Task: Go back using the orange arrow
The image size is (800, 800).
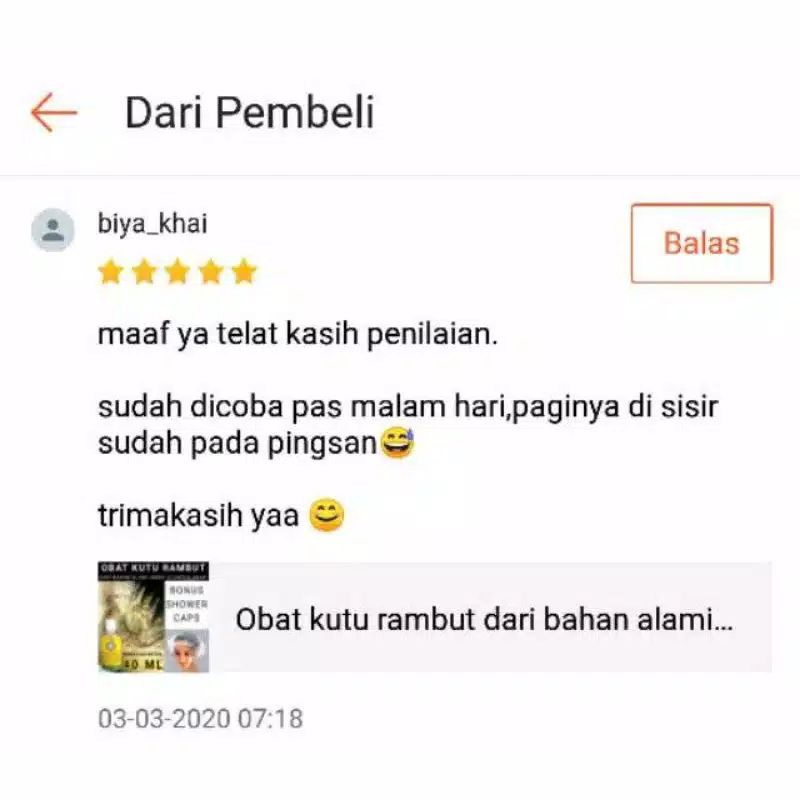Action: [53, 113]
